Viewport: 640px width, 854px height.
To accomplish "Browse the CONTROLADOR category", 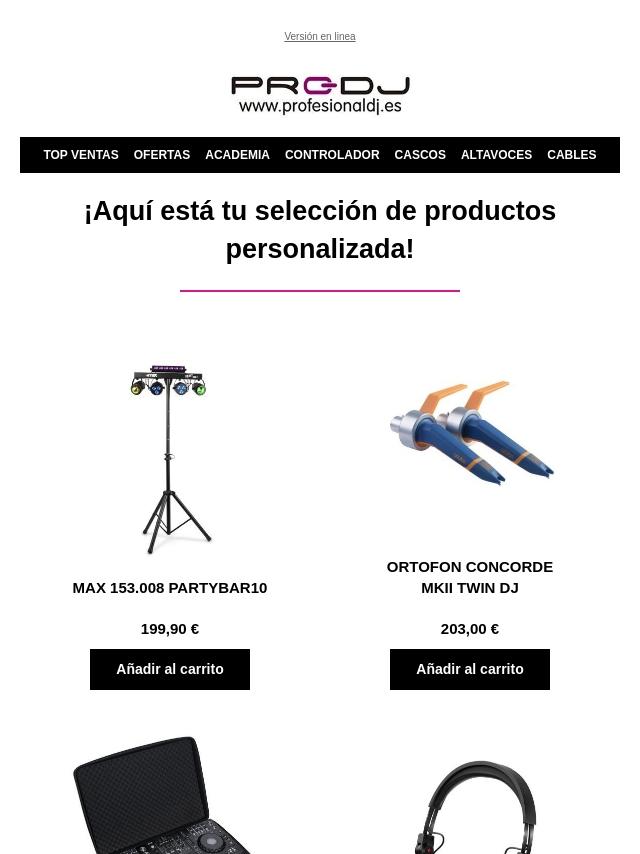I will pyautogui.click(x=332, y=155).
